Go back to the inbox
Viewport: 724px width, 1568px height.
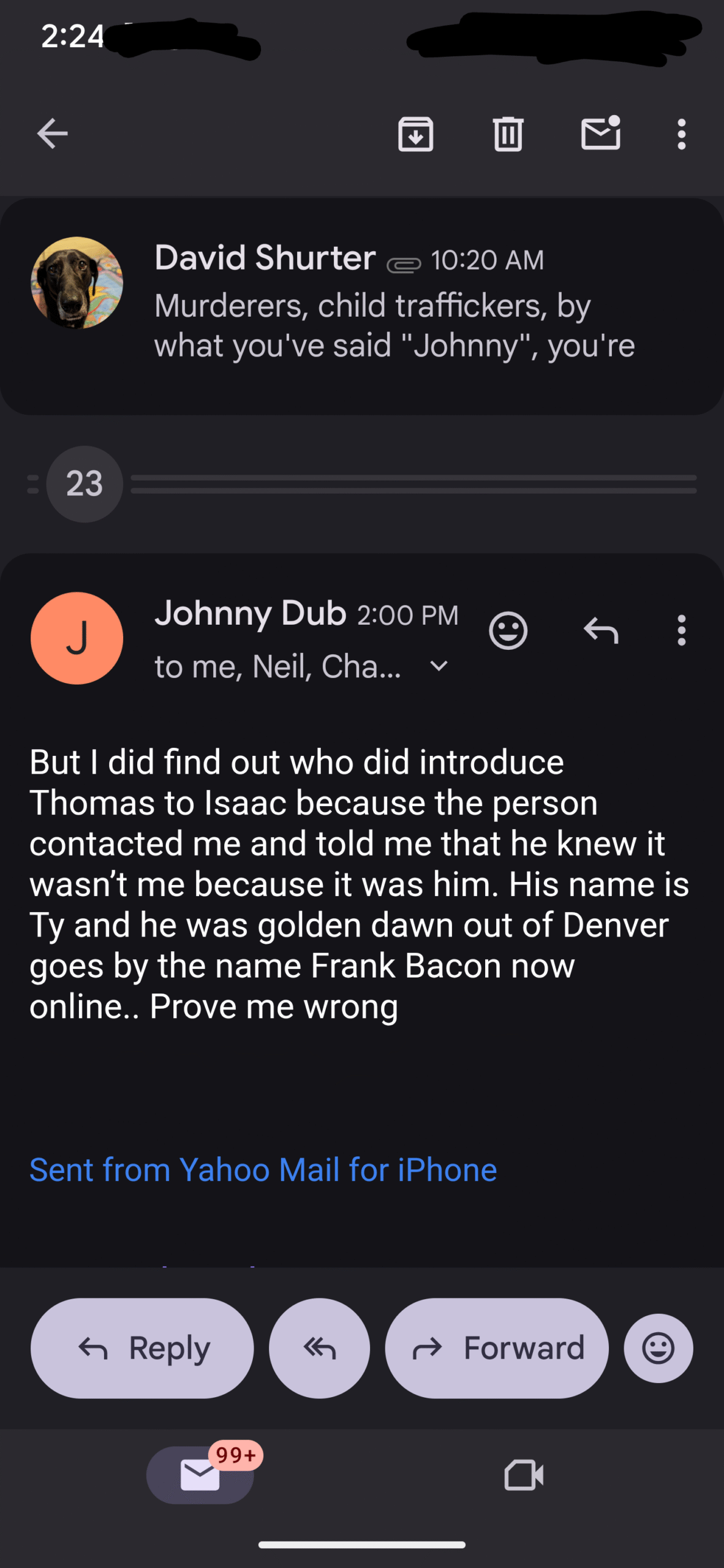[x=52, y=134]
